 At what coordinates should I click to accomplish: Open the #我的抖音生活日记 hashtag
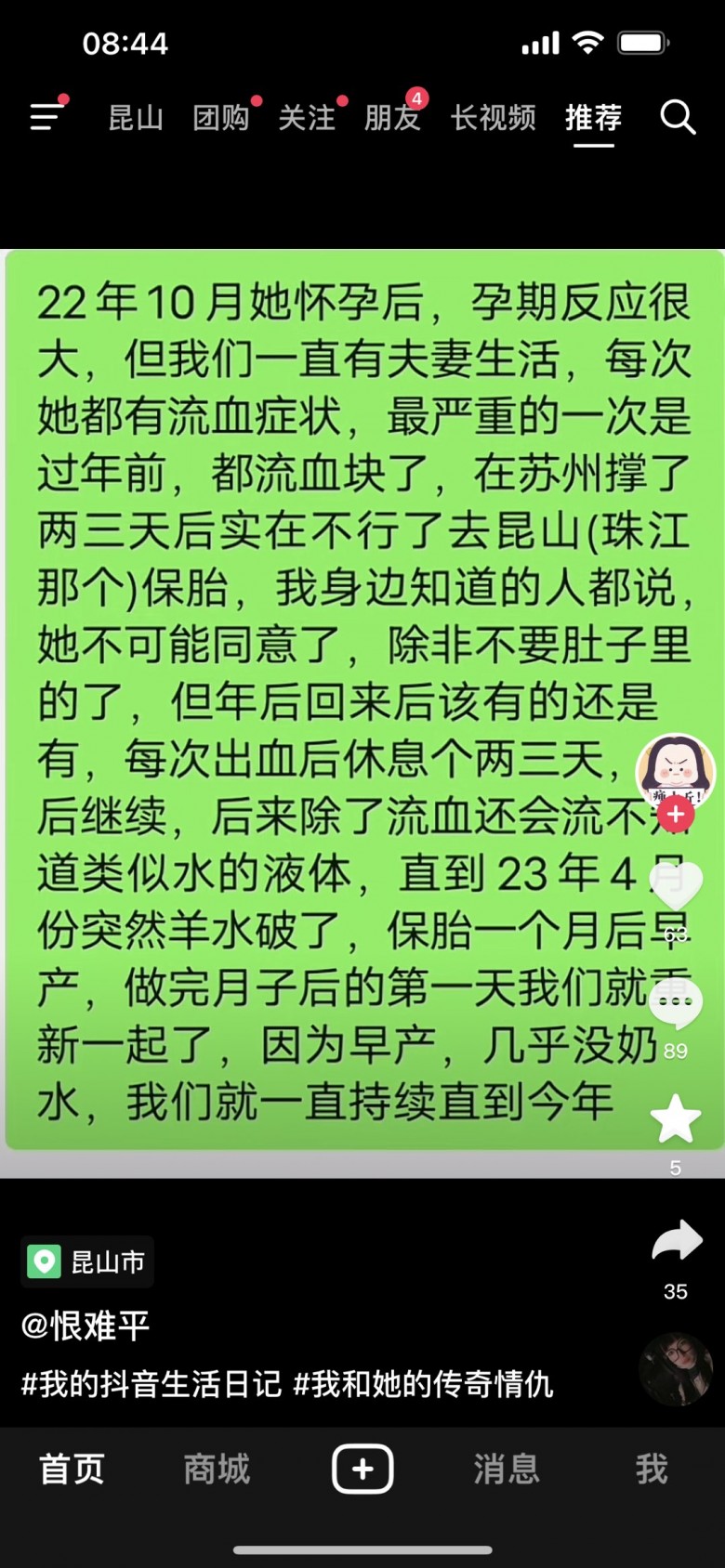tap(152, 1384)
